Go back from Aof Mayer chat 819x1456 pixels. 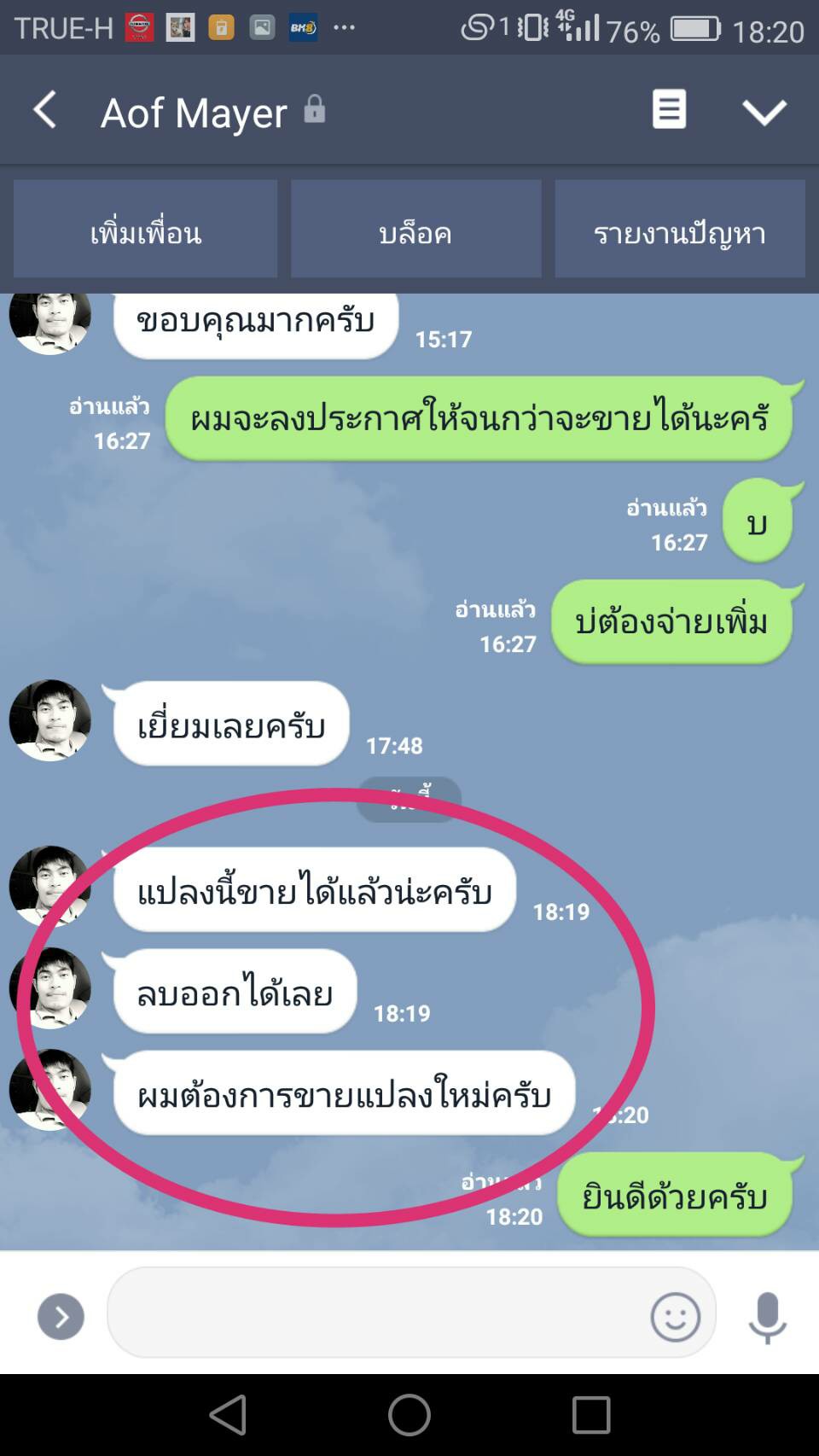pos(45,111)
